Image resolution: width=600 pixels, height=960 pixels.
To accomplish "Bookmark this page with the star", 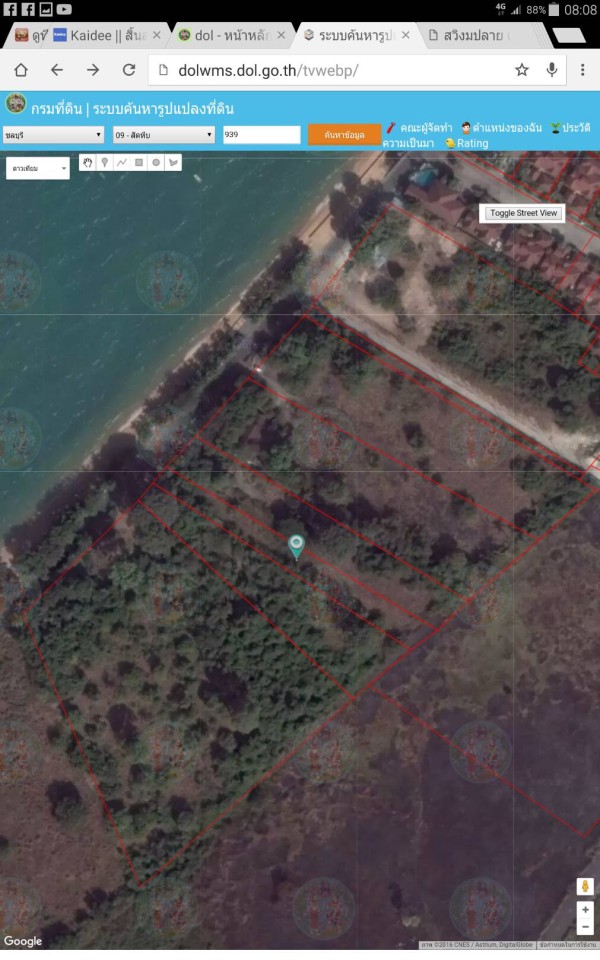I will coord(521,70).
